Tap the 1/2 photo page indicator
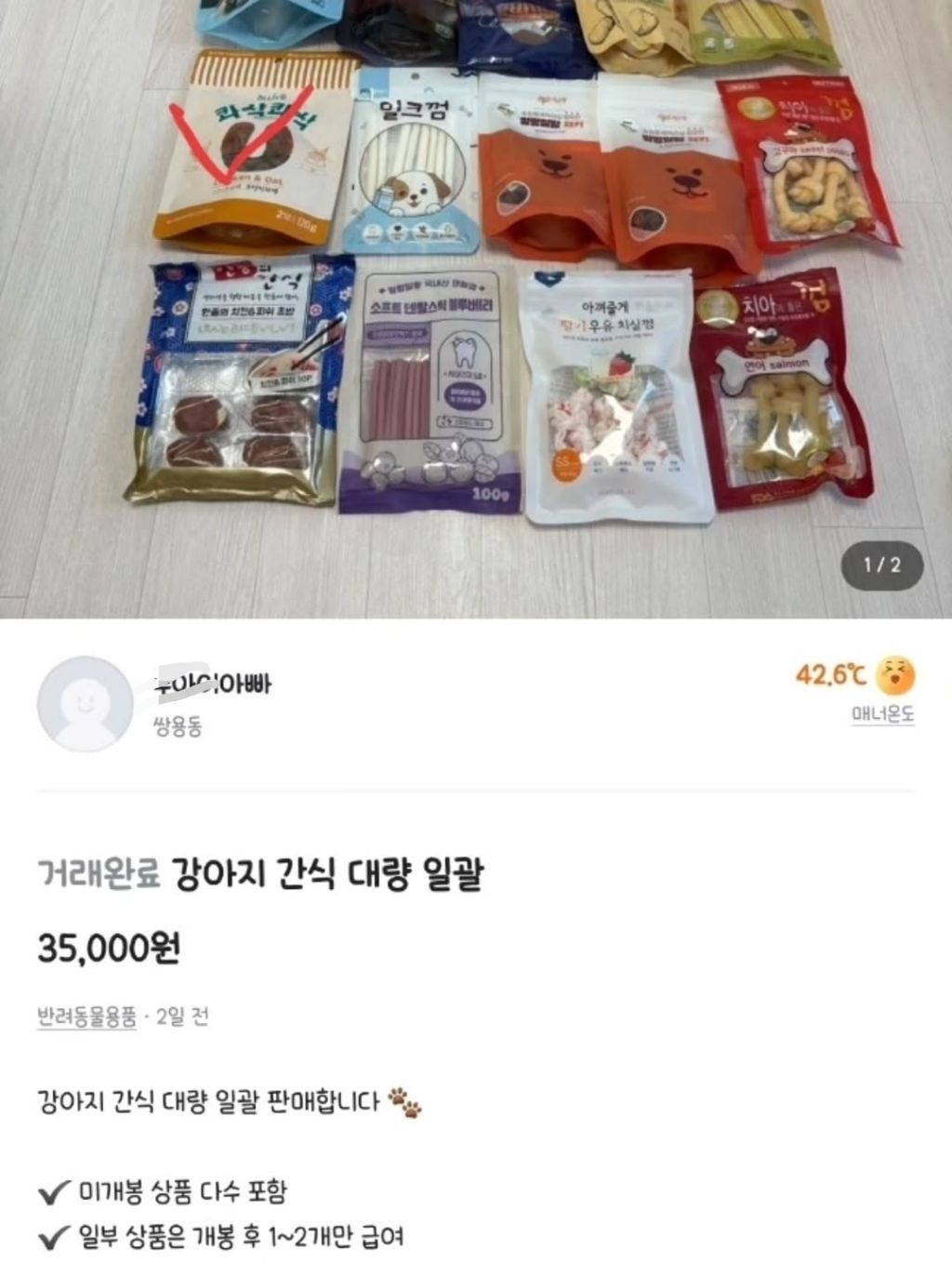 point(881,565)
